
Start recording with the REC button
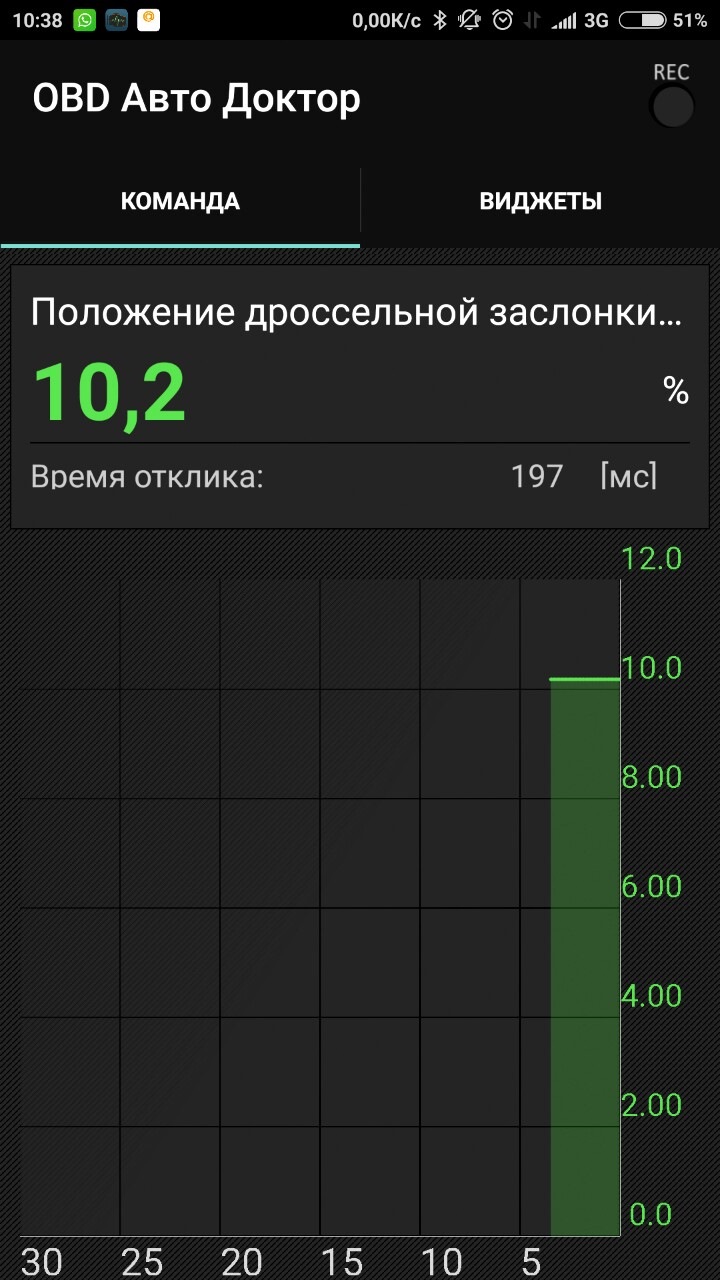[671, 105]
